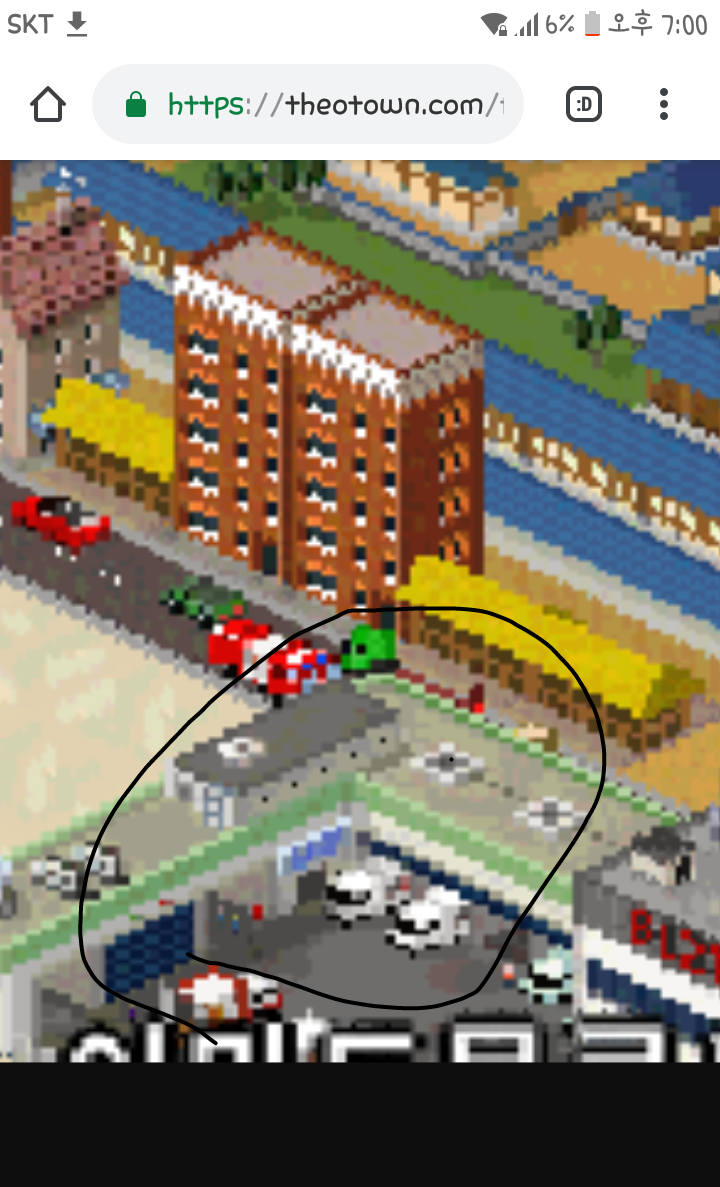This screenshot has width=720, height=1187.
Task: View site security lock info
Action: click(136, 104)
